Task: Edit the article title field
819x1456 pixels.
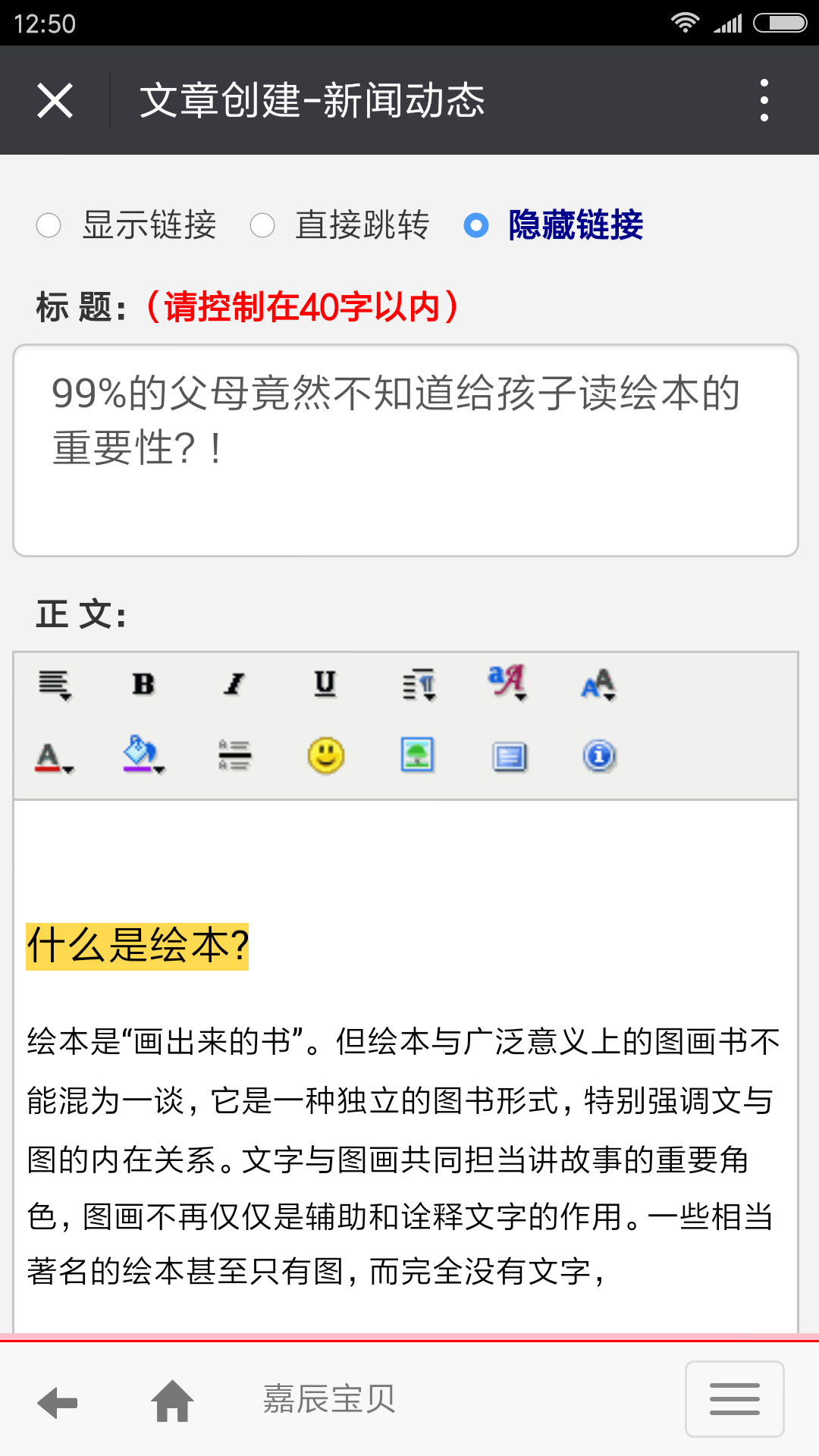Action: tap(406, 450)
